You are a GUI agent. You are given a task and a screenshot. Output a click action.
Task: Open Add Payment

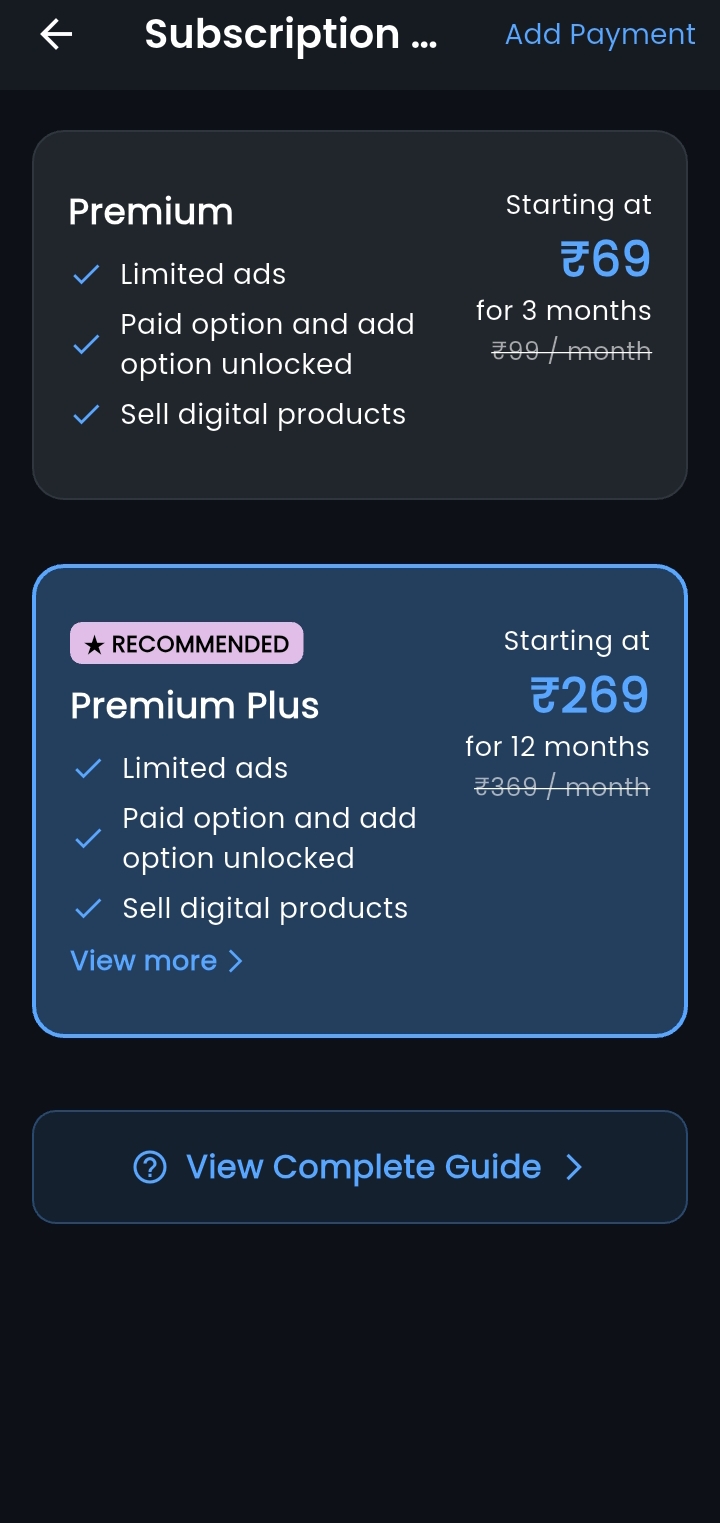point(600,35)
